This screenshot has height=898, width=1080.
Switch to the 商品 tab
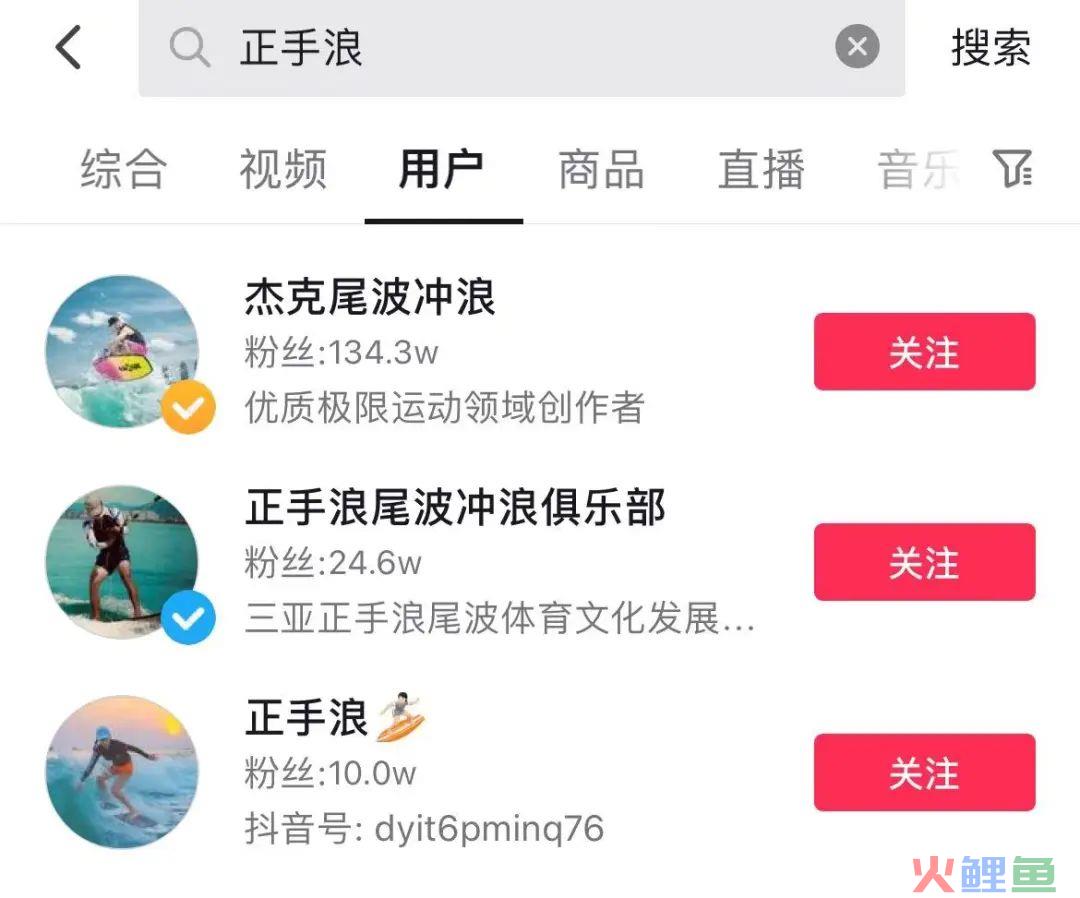pos(600,170)
